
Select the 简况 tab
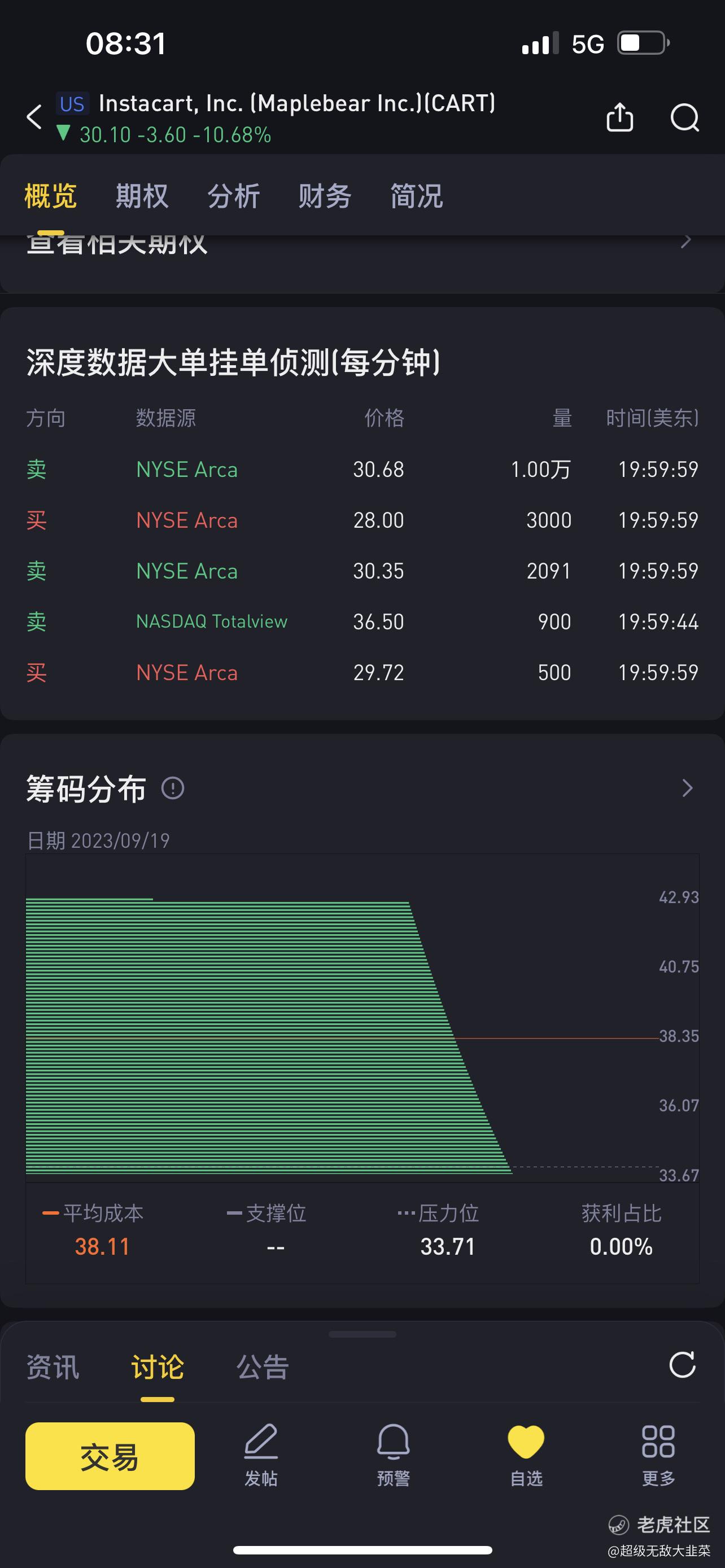click(x=416, y=196)
